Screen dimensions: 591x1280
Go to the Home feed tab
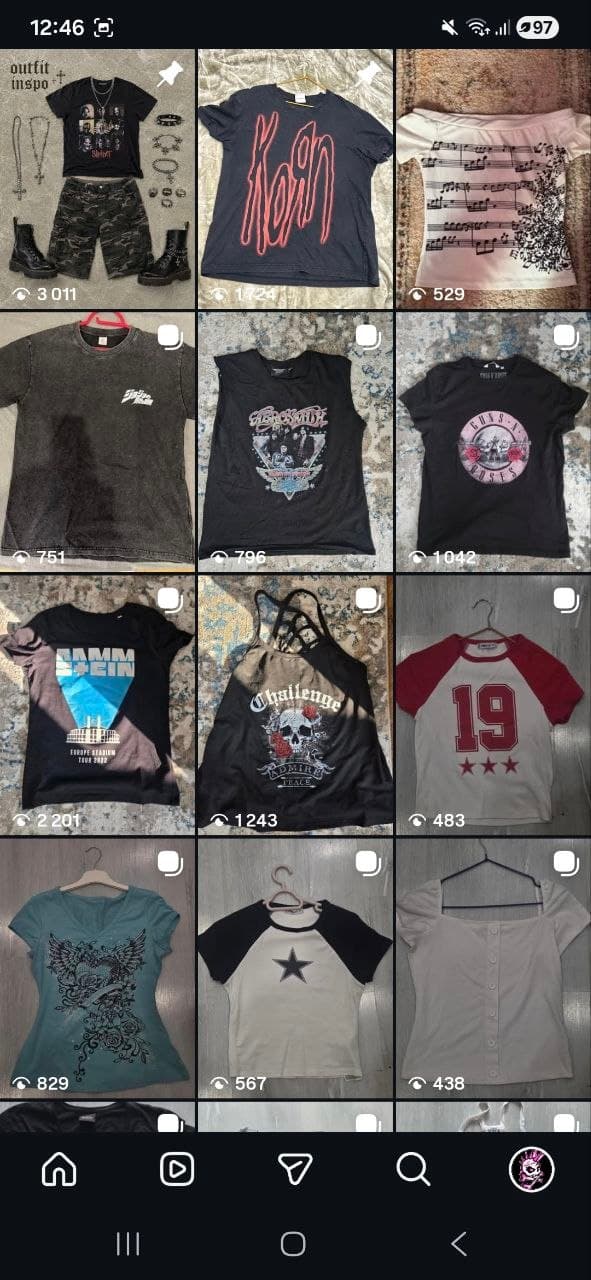59,1169
